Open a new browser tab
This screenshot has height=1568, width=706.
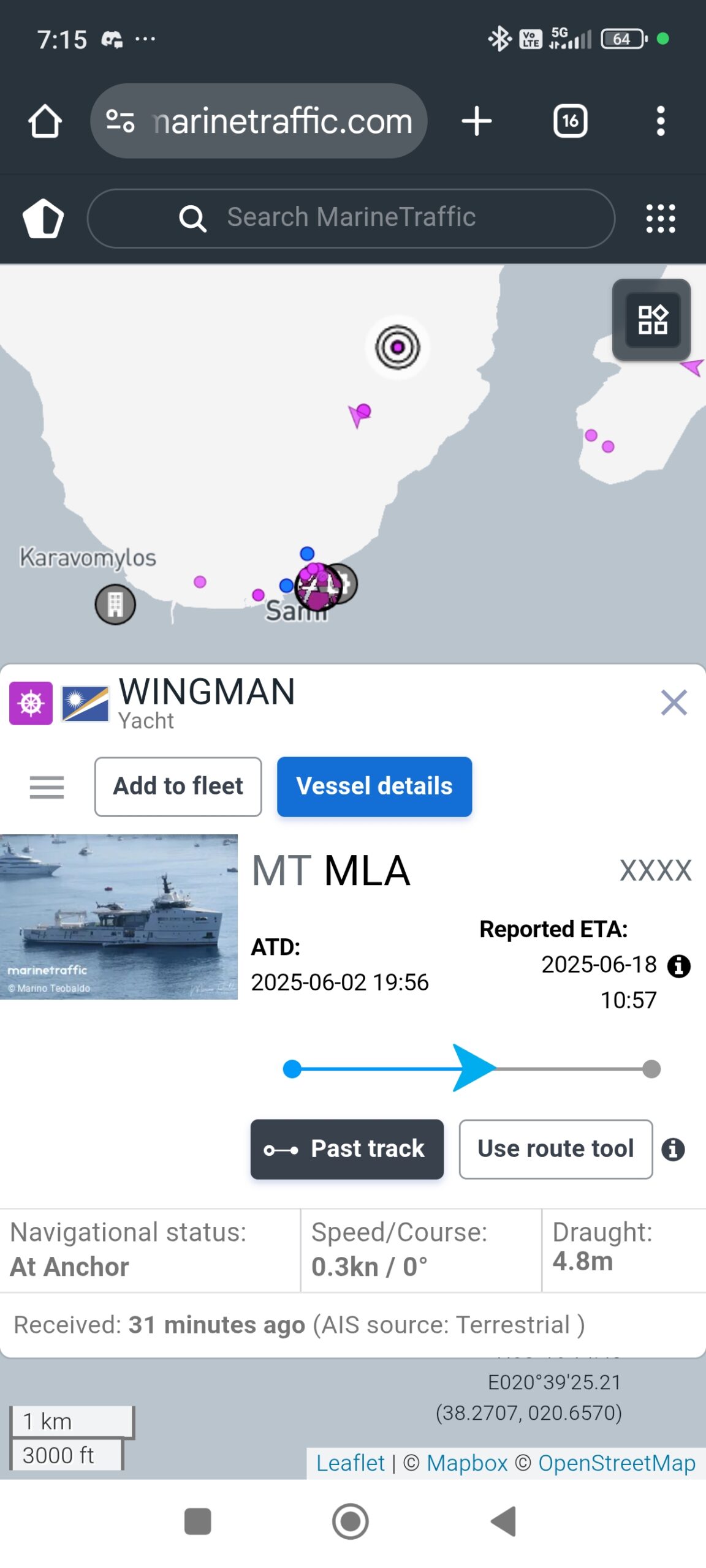tap(476, 121)
